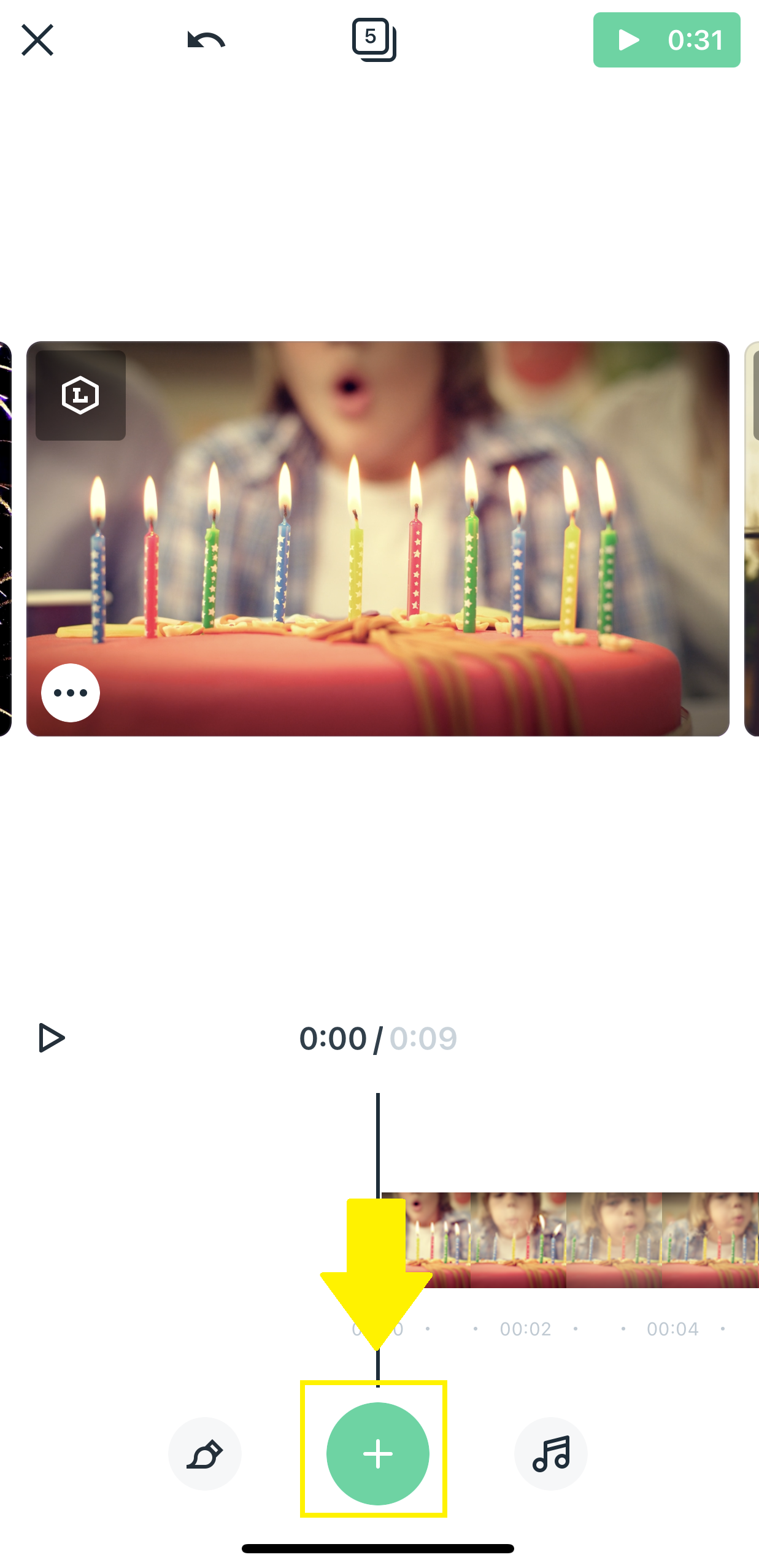Add new content with plus button
759x1568 pixels.
377,1453
